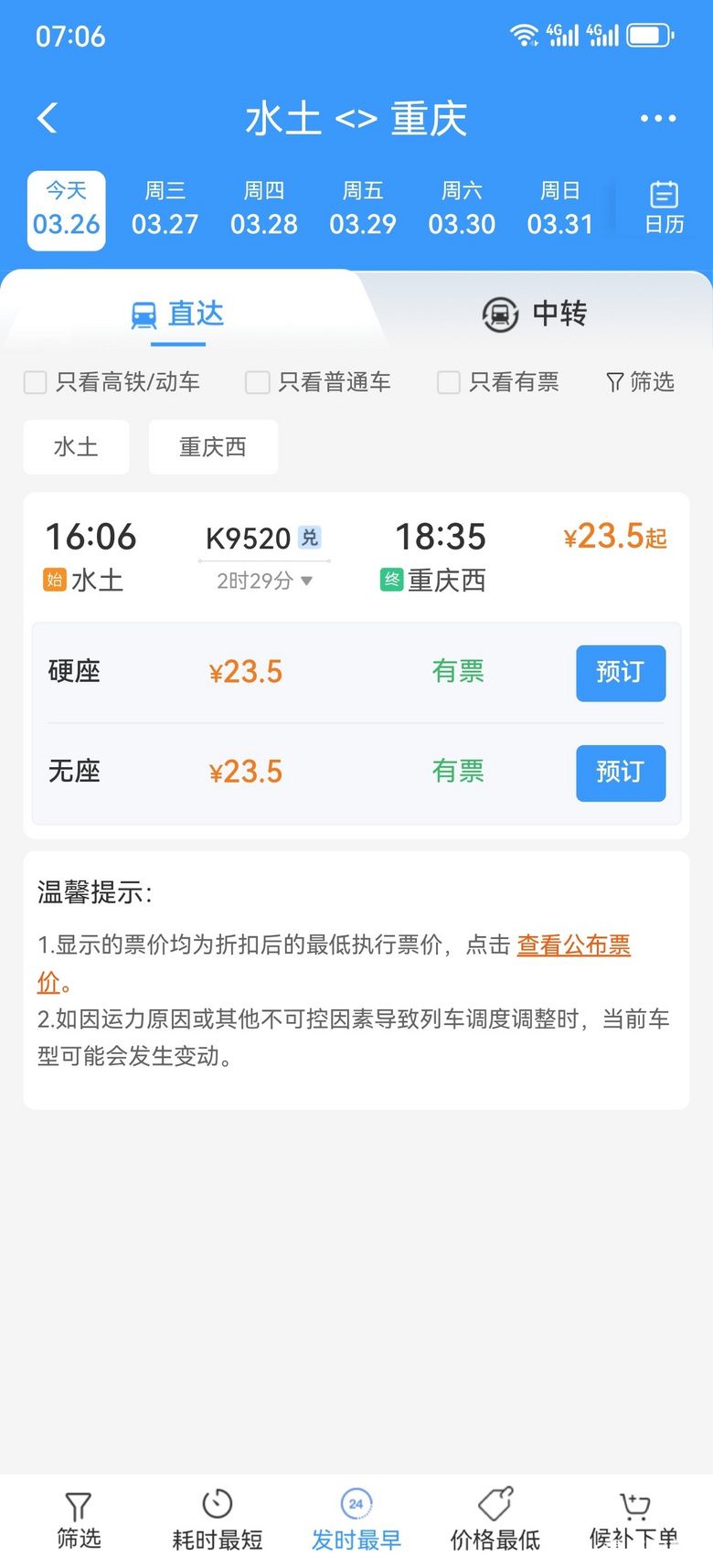Book the 硬座 hard seat ticket
The width and height of the screenshot is (713, 1568).
pos(620,673)
